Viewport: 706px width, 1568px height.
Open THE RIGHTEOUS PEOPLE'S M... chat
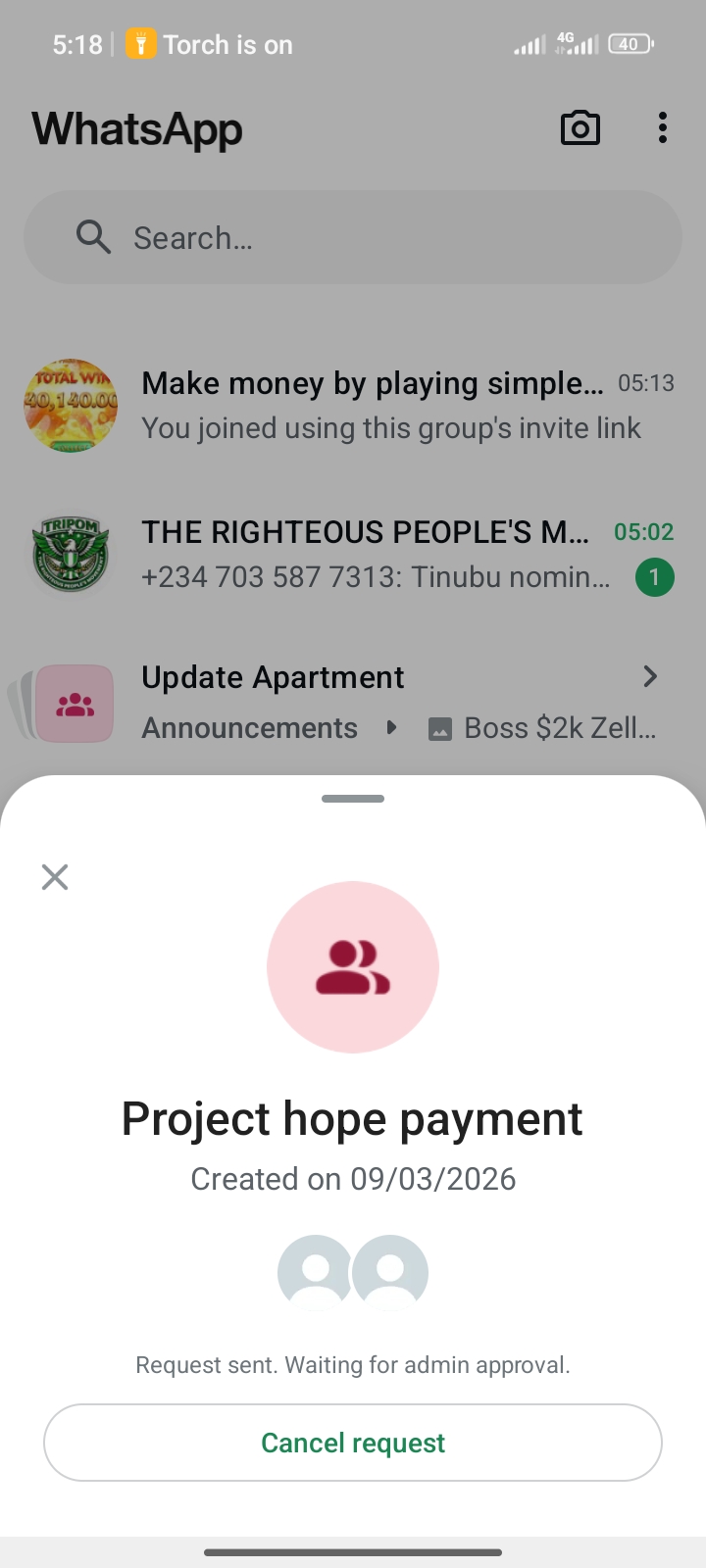373,554
